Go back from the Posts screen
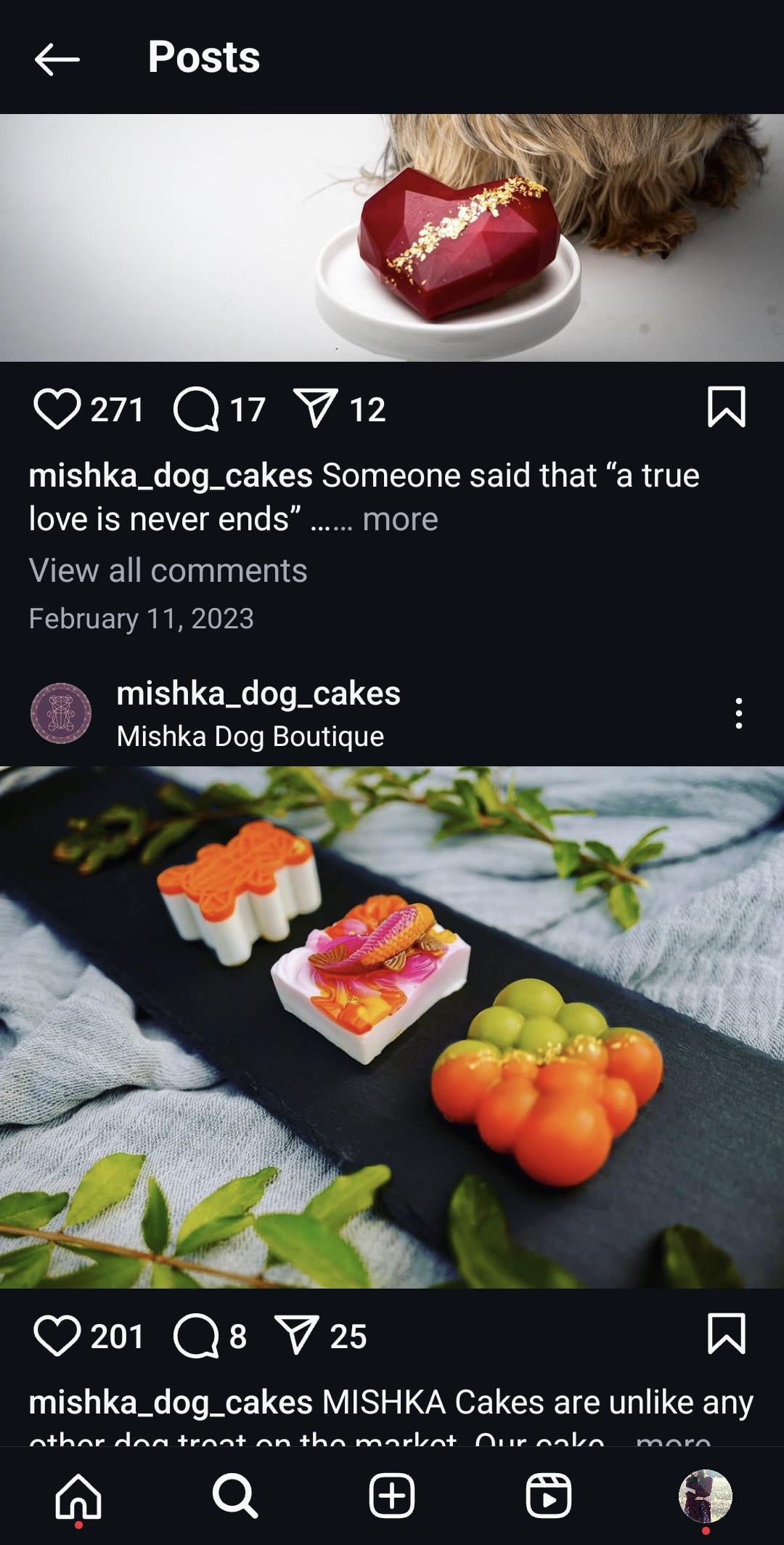The image size is (784, 1545). pos(57,59)
